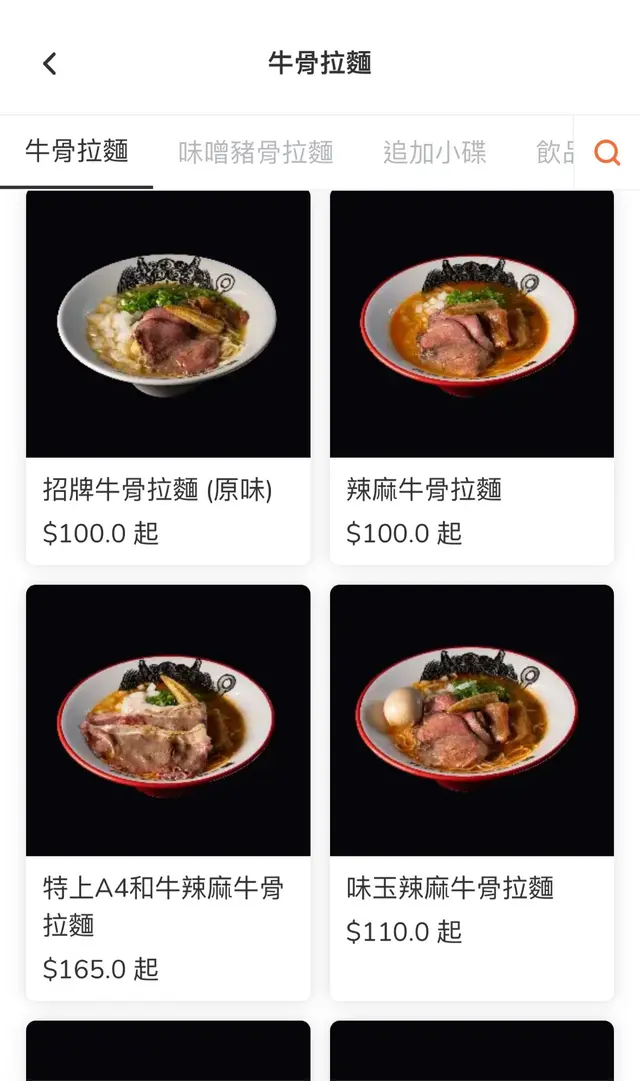Switch to the 追加小碟 tab

click(434, 152)
